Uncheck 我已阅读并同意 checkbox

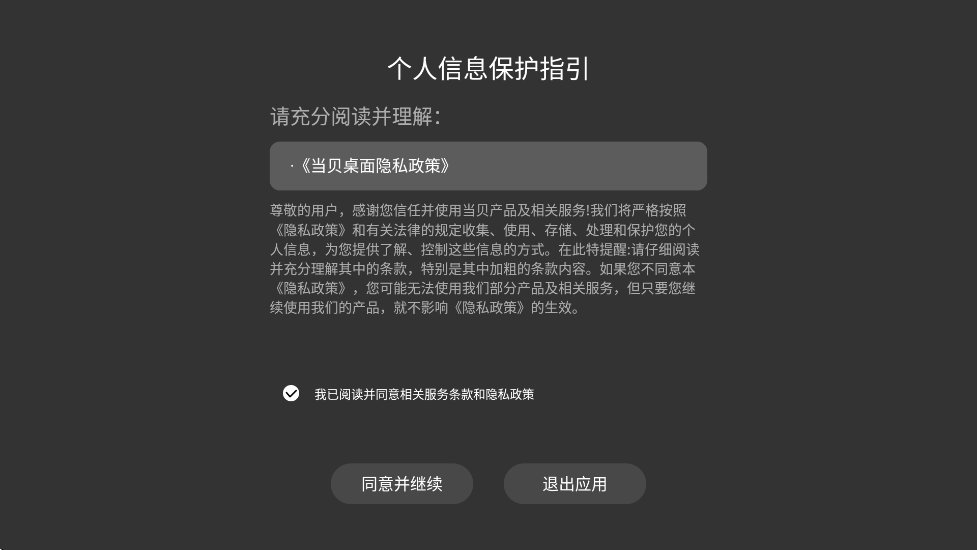291,394
